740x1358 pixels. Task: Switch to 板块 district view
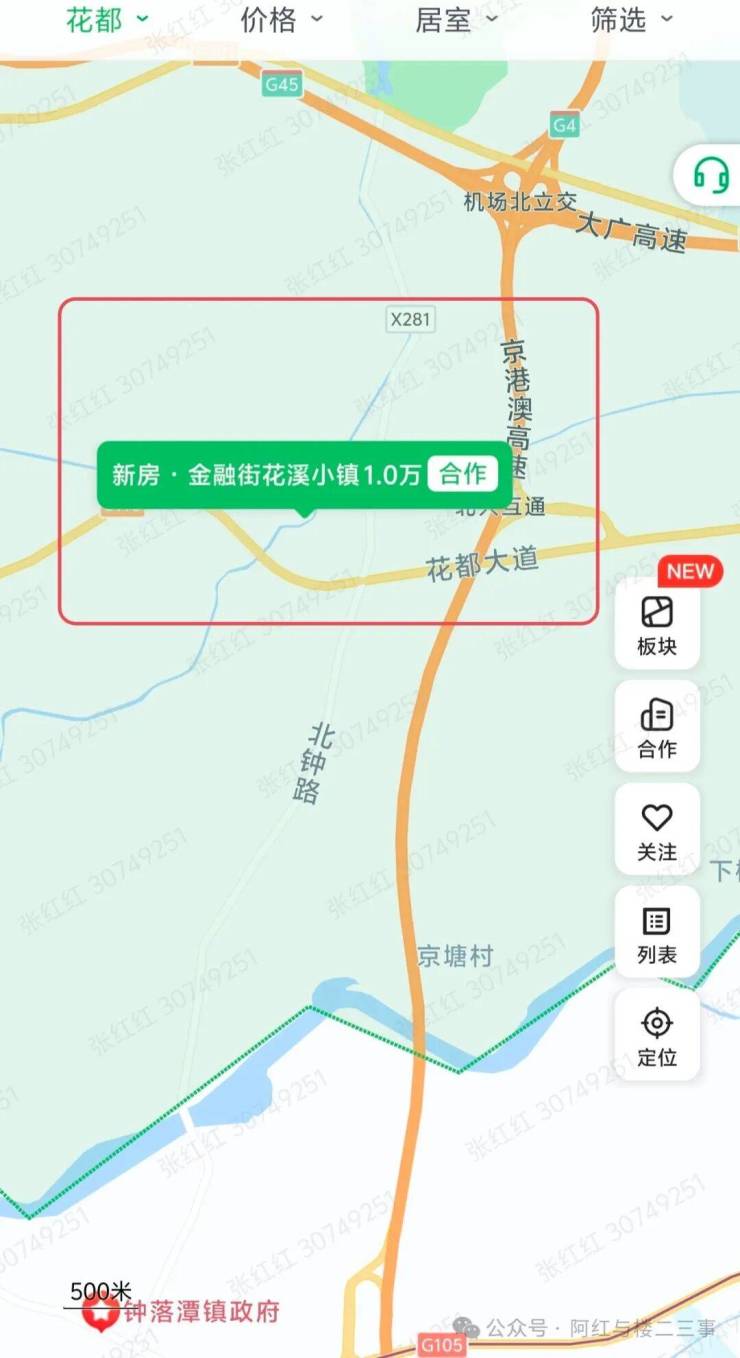click(x=657, y=626)
